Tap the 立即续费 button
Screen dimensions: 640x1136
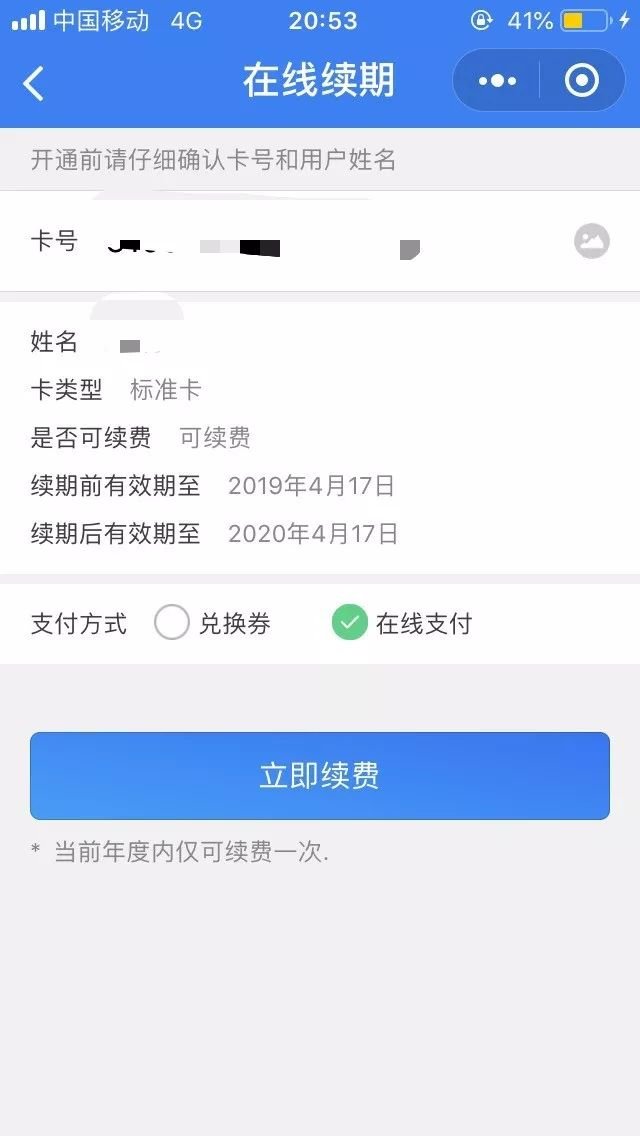pos(320,776)
